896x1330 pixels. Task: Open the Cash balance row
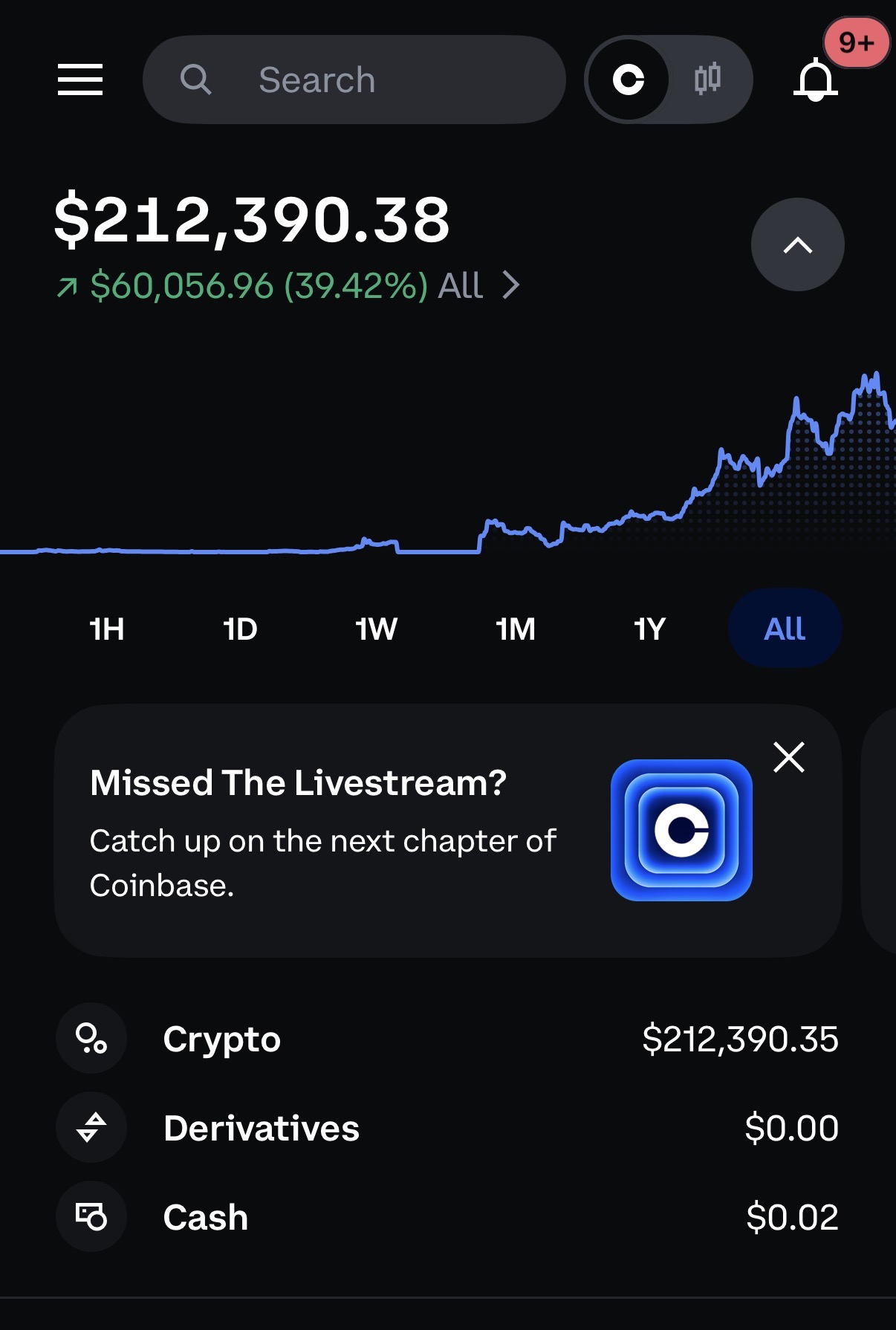point(447,1217)
